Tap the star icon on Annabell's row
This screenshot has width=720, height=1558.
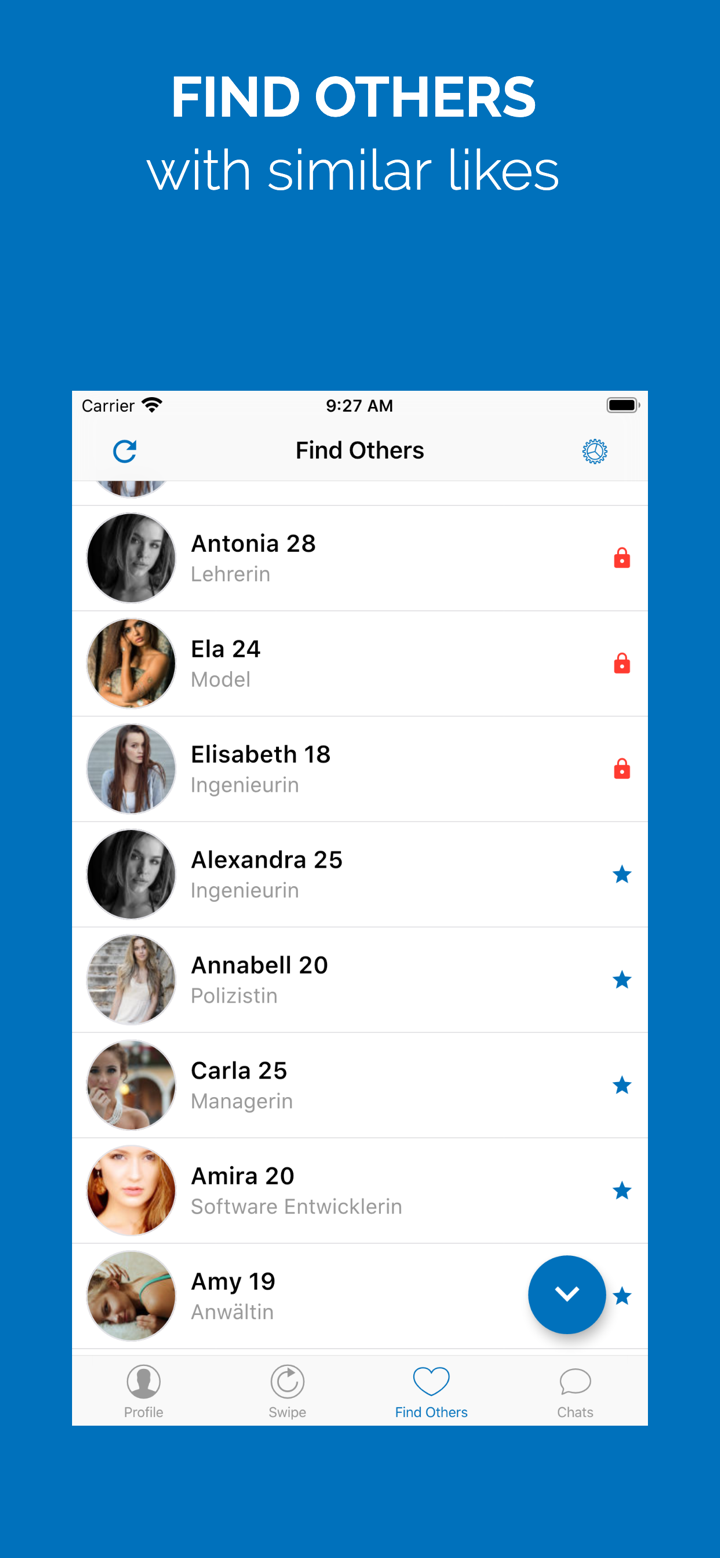622,979
